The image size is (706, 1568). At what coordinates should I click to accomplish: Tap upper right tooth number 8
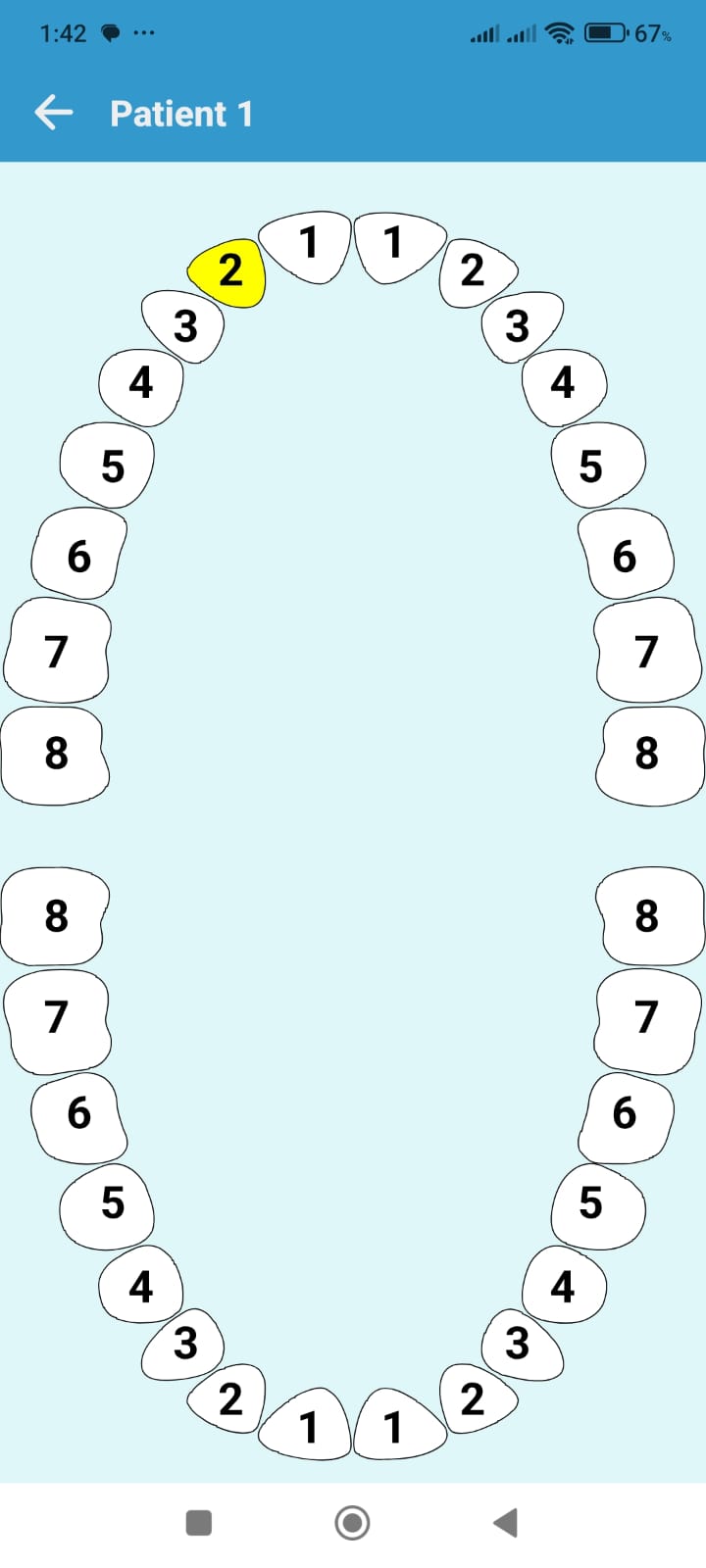click(x=648, y=754)
